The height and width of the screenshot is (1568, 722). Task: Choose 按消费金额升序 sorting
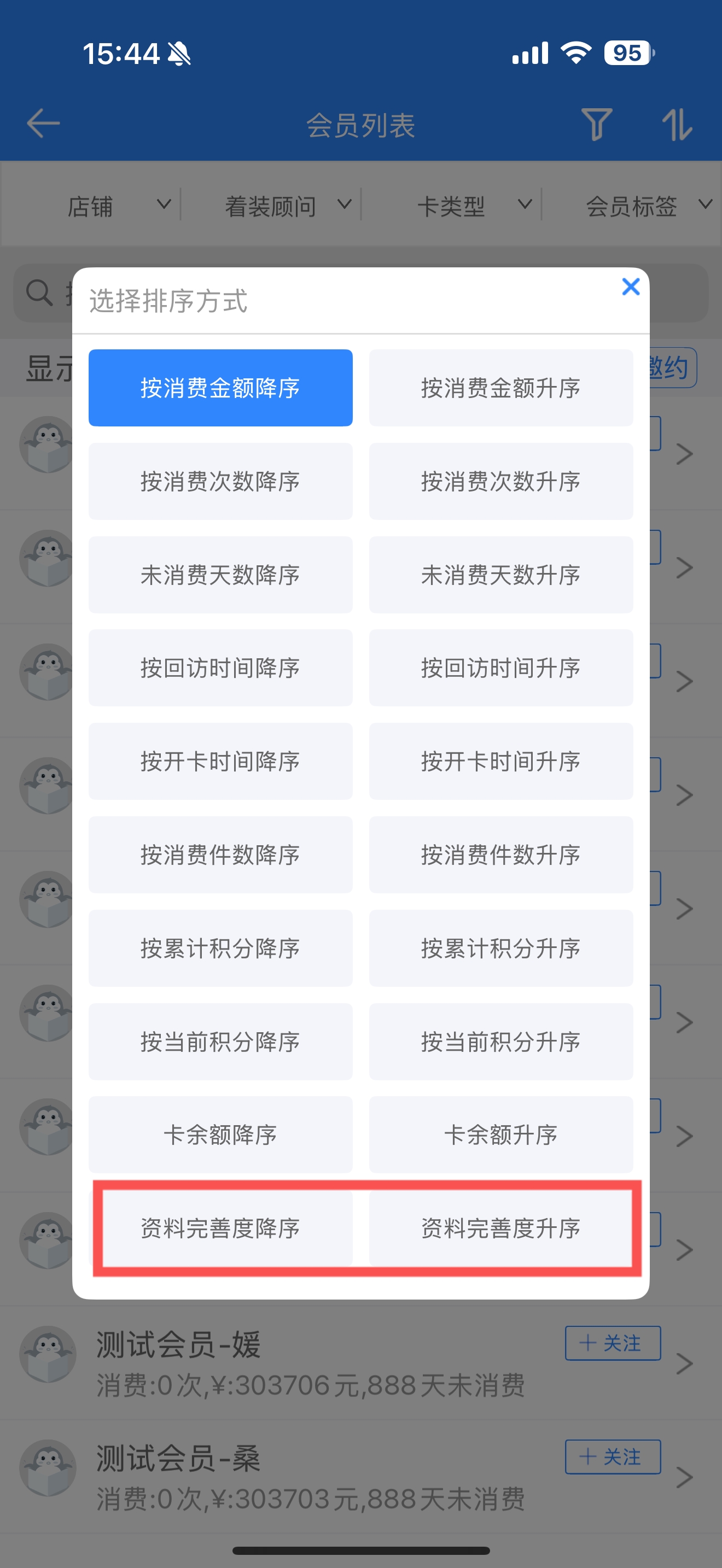501,388
